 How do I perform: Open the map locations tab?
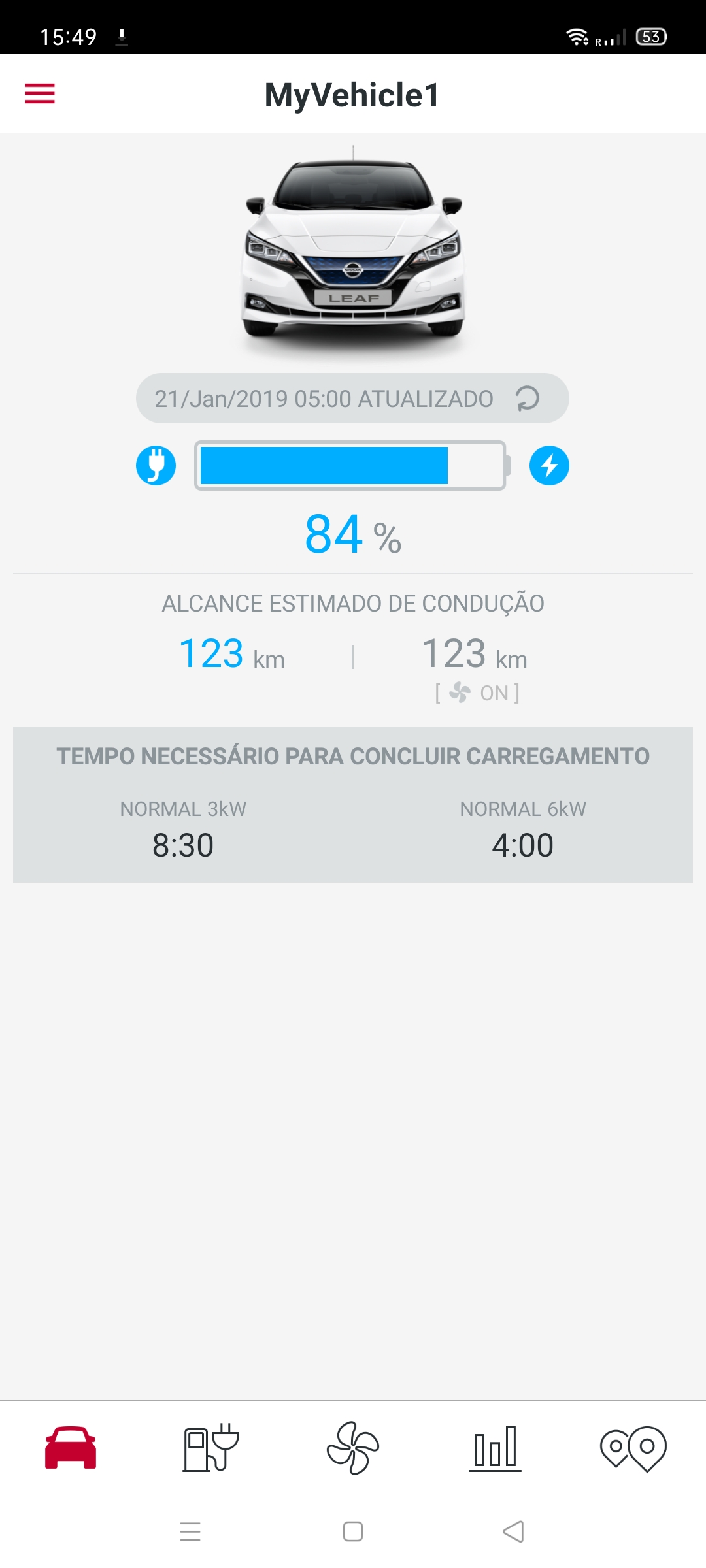[x=633, y=1448]
